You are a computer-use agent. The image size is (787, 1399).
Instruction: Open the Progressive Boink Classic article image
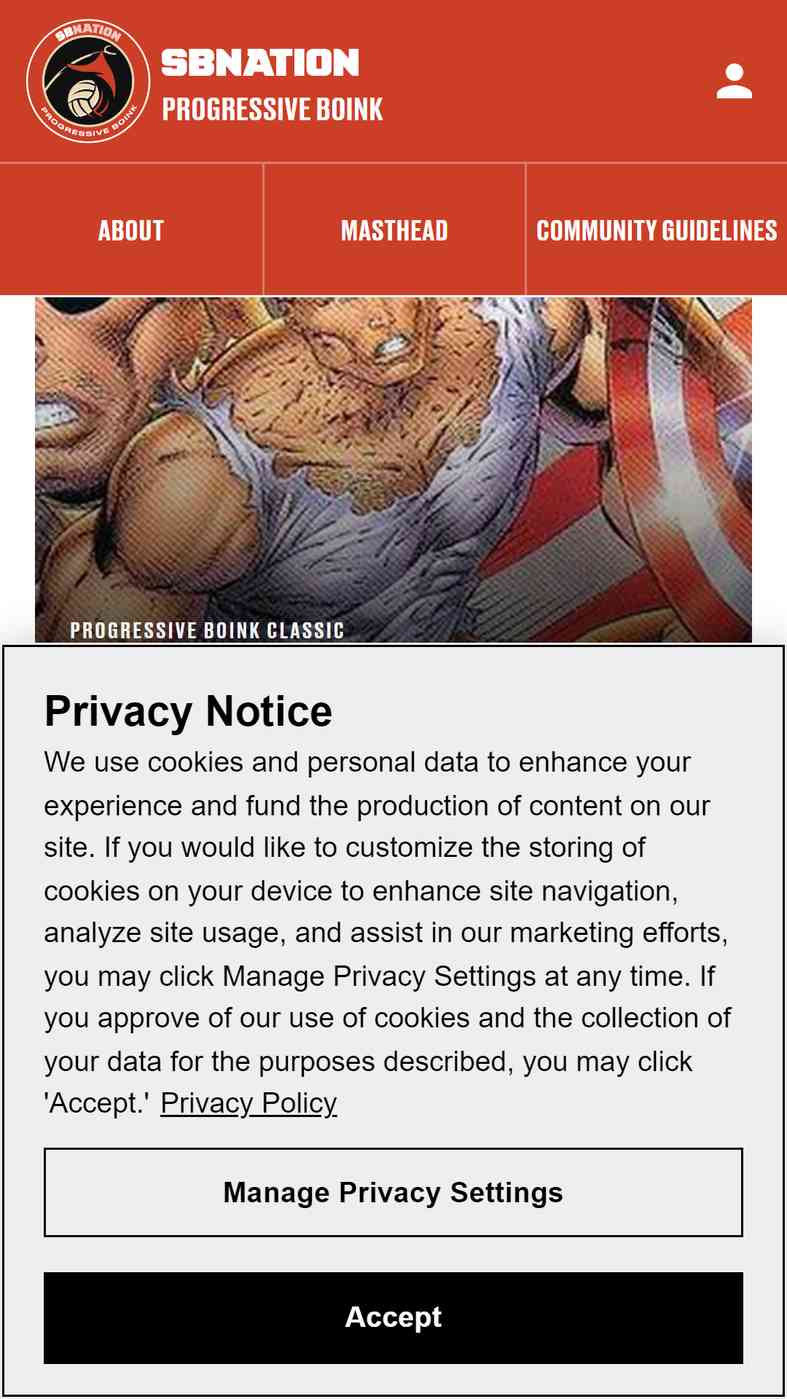point(393,470)
